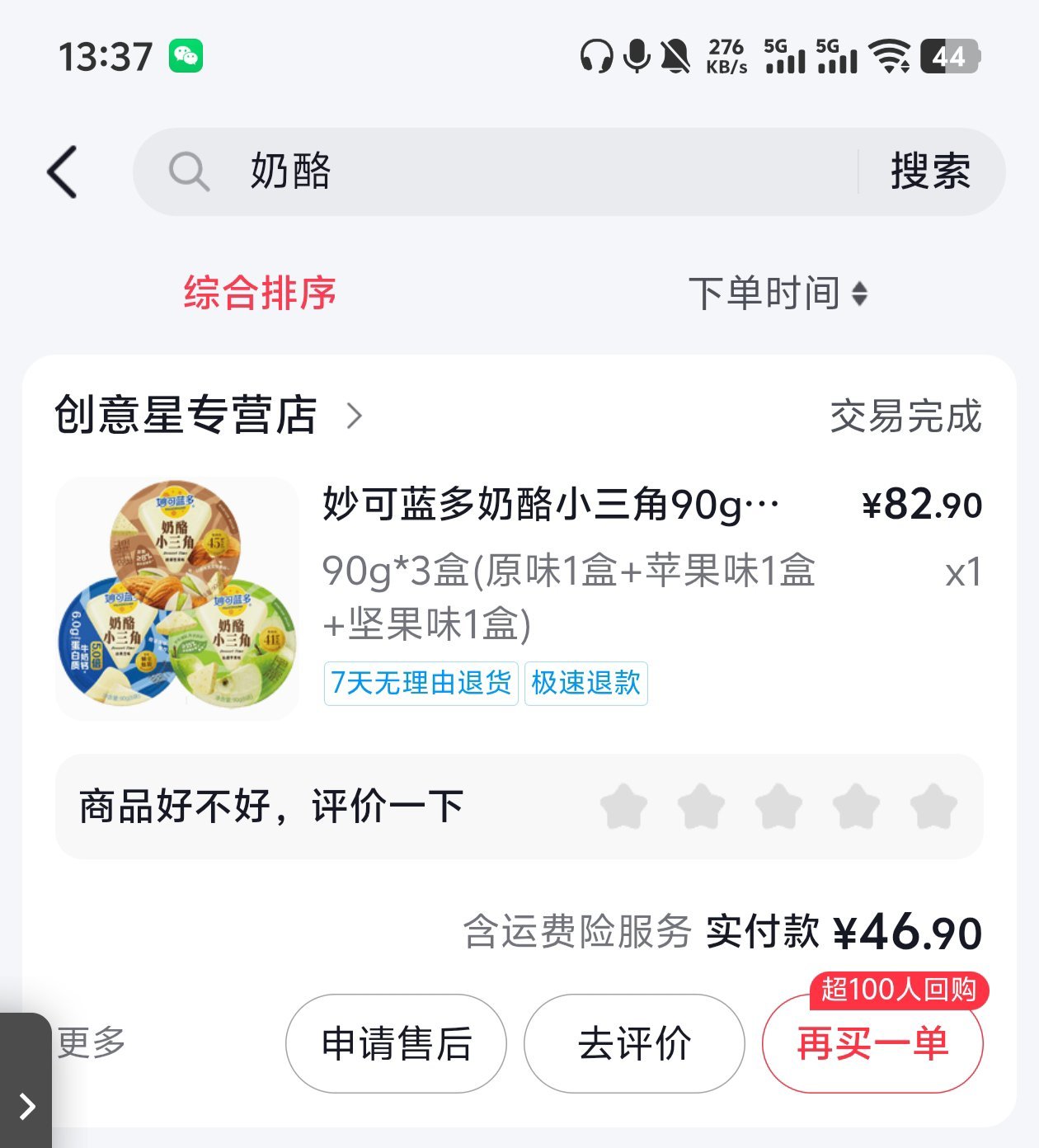
Task: Tap the 搜索 button
Action: click(x=930, y=172)
